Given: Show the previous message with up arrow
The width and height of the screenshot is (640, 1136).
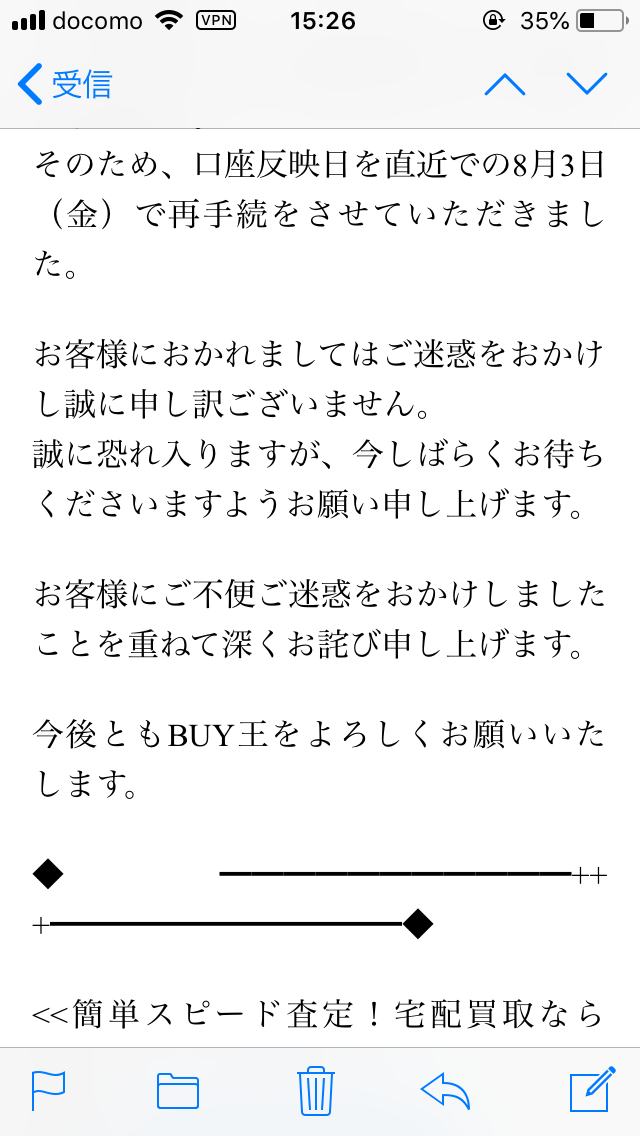Looking at the screenshot, I should [504, 85].
